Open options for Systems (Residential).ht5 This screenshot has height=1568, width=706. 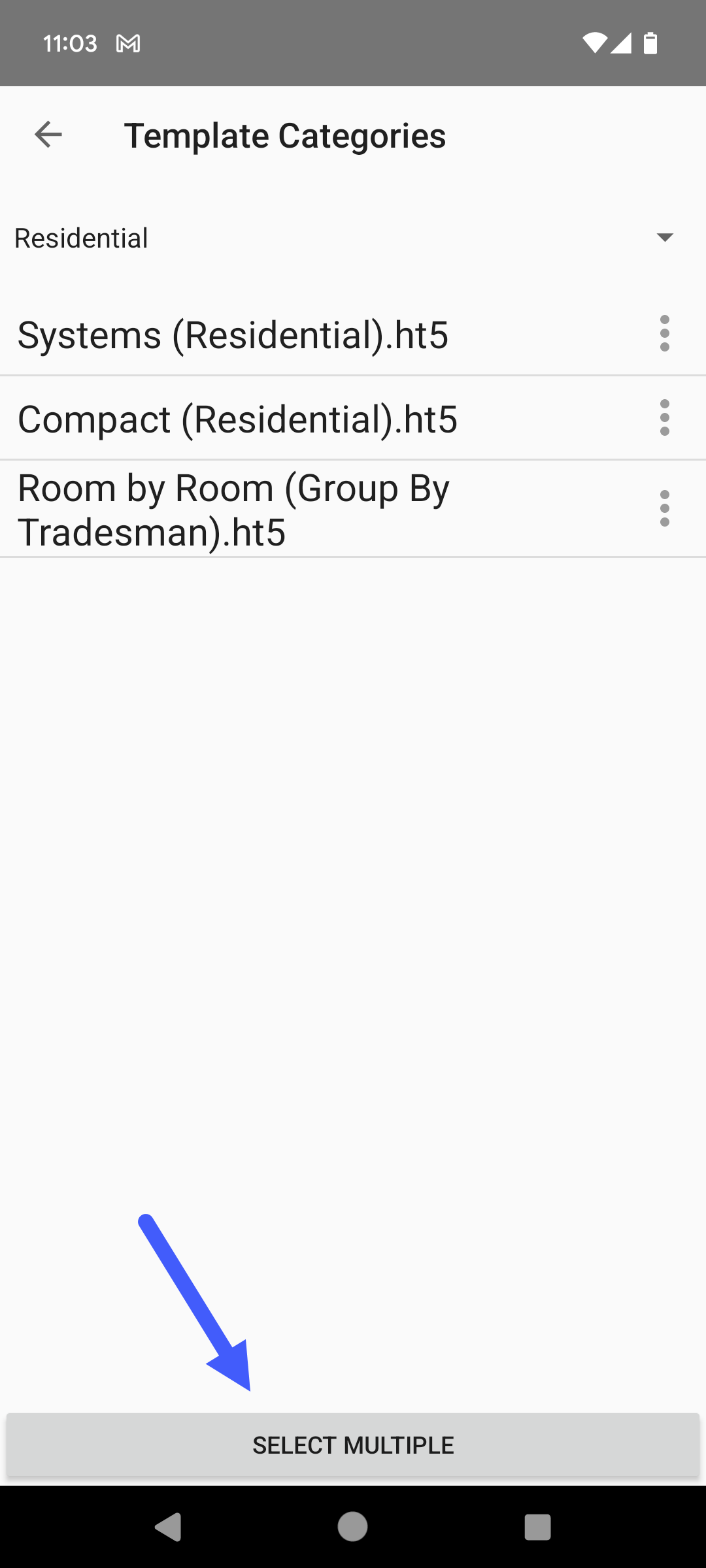(665, 334)
